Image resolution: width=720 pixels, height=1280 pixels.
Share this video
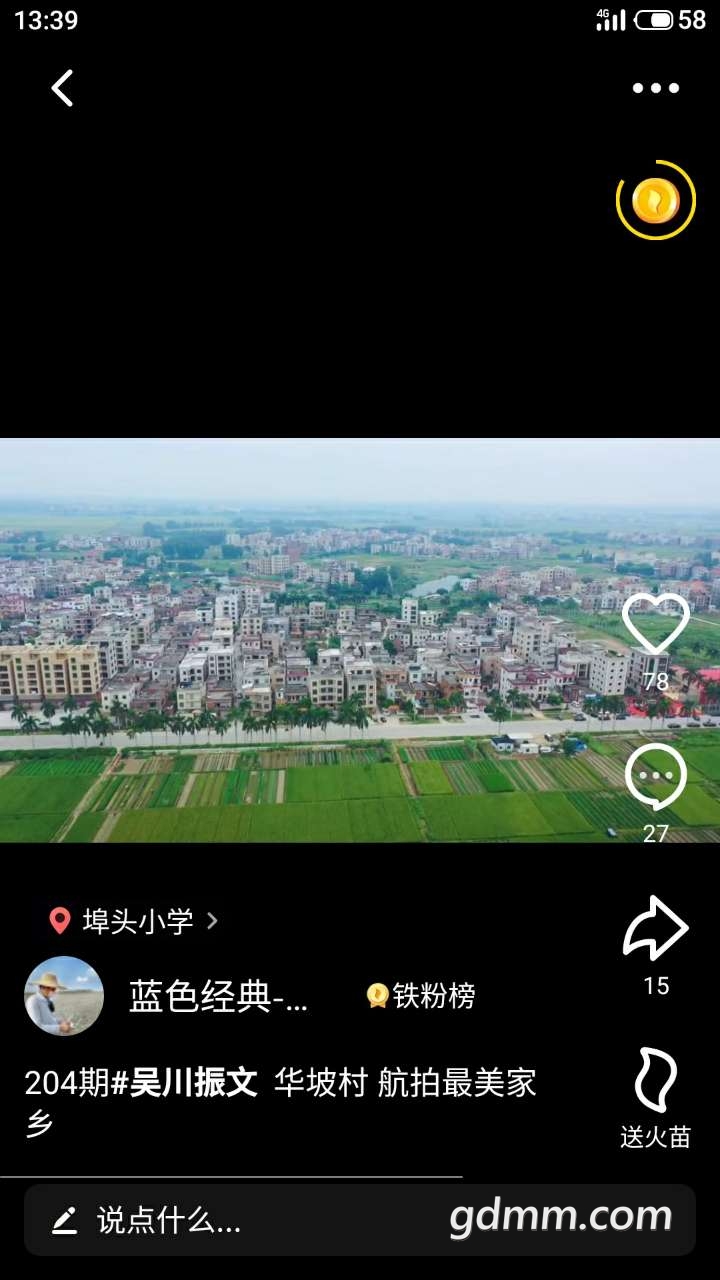656,930
